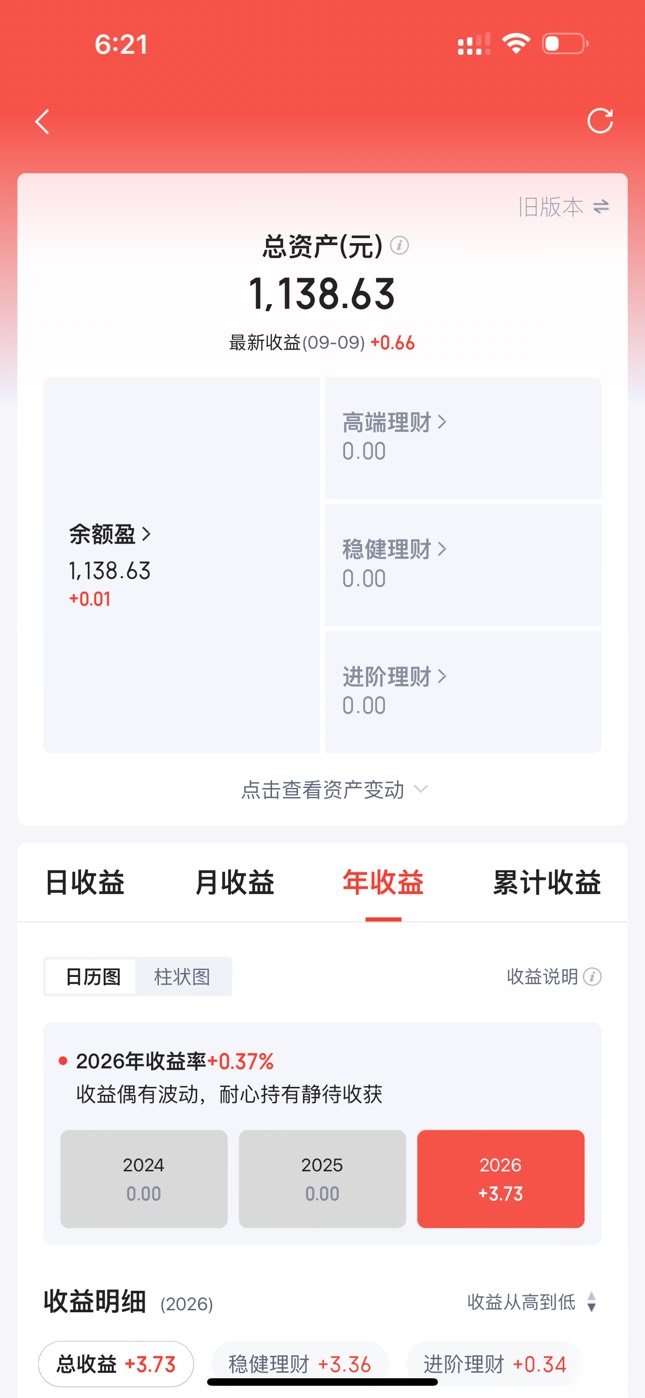Open 高端理财 holdings

[463, 438]
